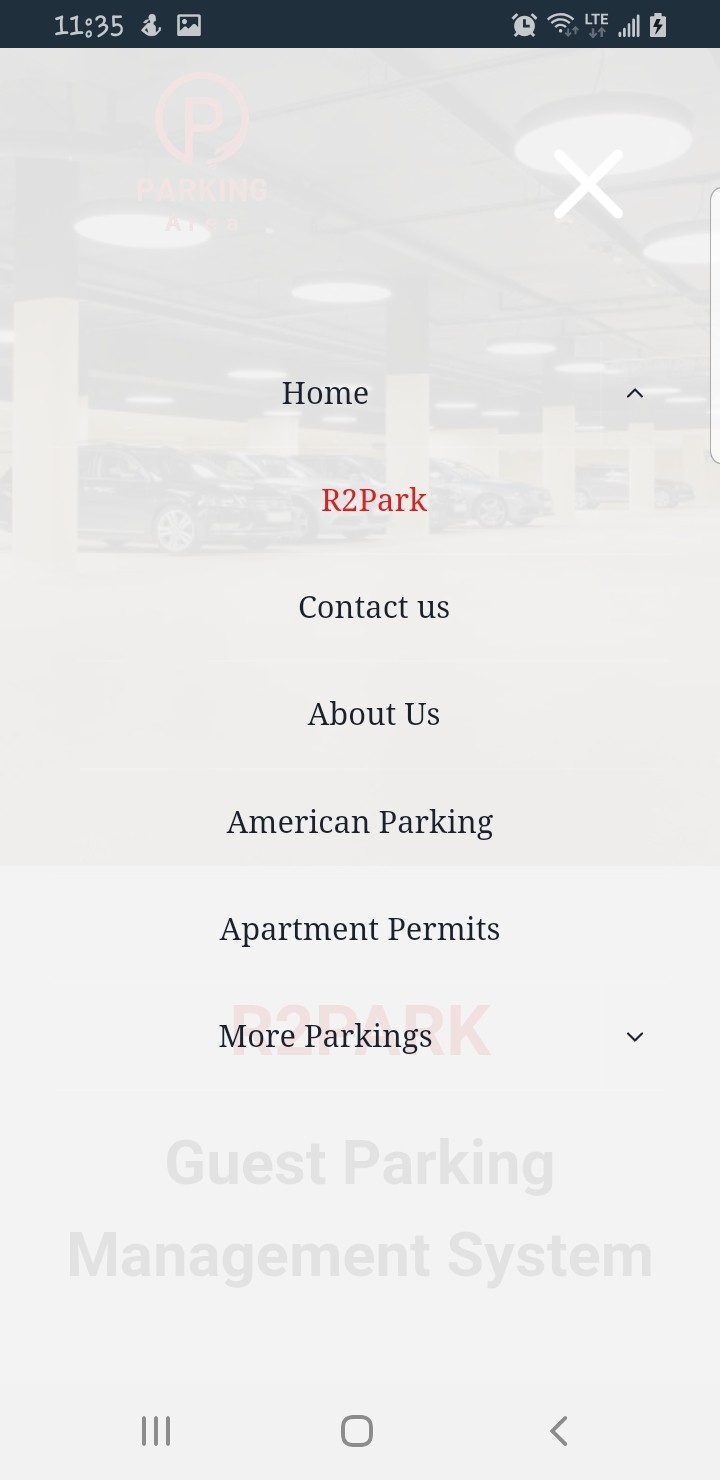The image size is (720, 1480).
Task: Go back using system back button
Action: tap(559, 1431)
